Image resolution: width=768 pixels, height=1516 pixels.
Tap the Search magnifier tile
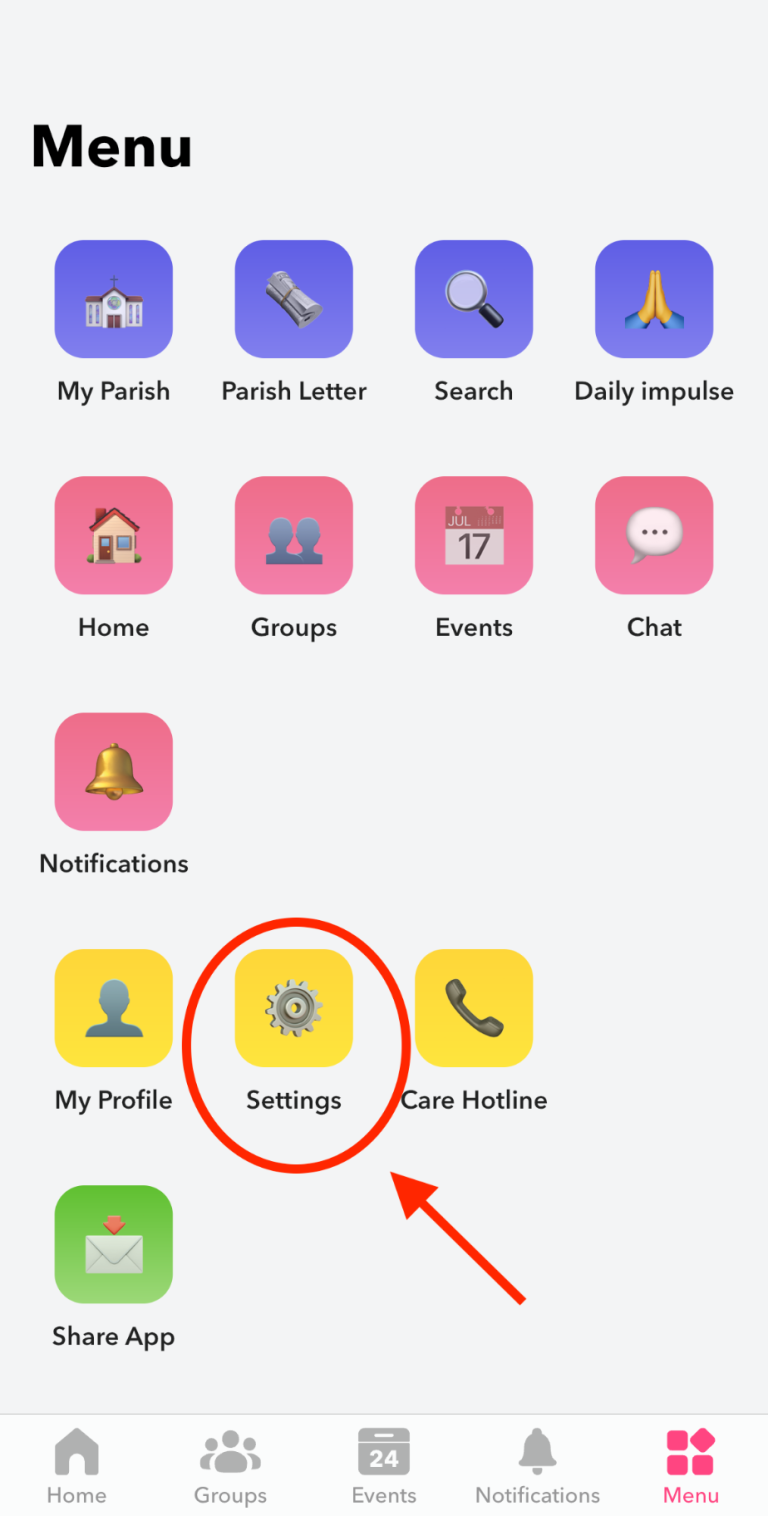[474, 299]
